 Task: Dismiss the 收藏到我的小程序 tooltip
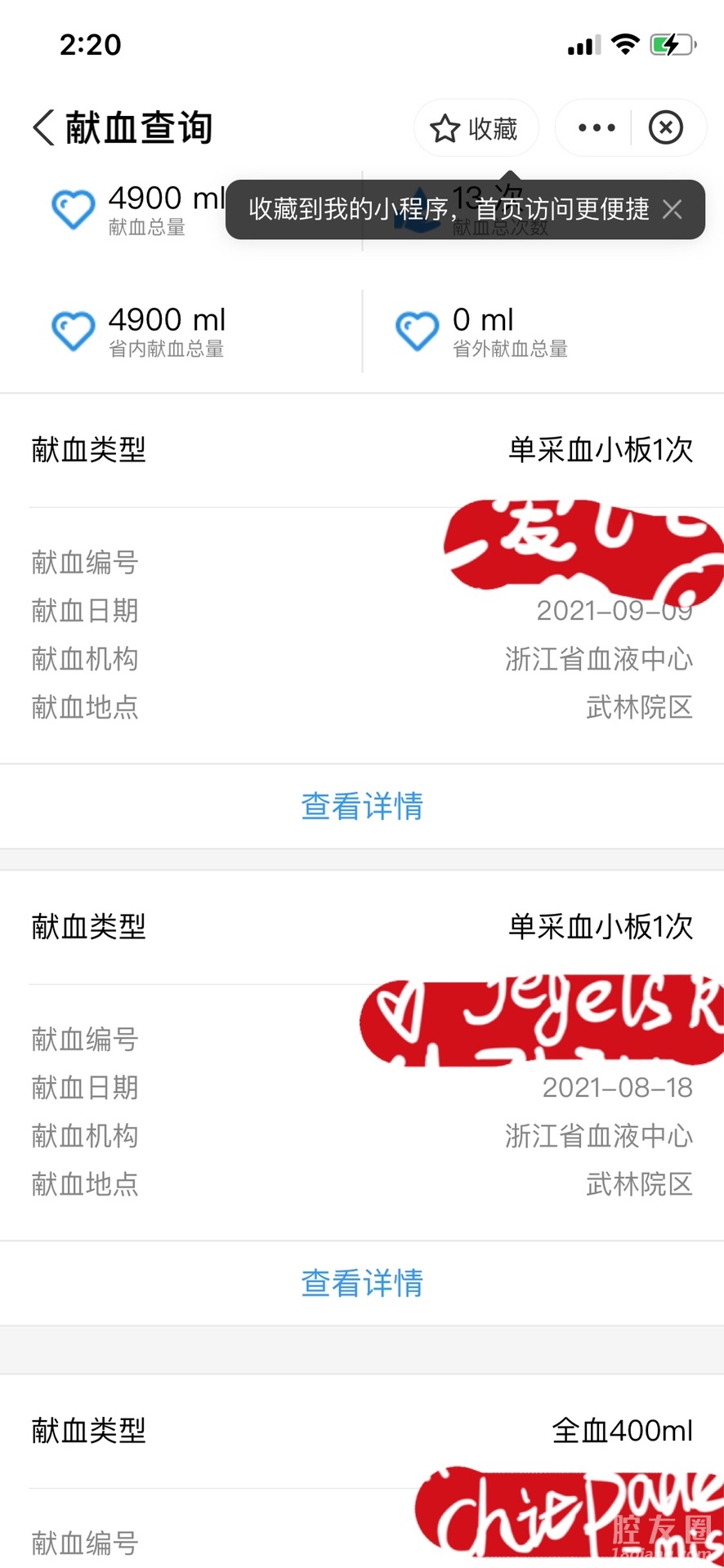pyautogui.click(x=673, y=210)
